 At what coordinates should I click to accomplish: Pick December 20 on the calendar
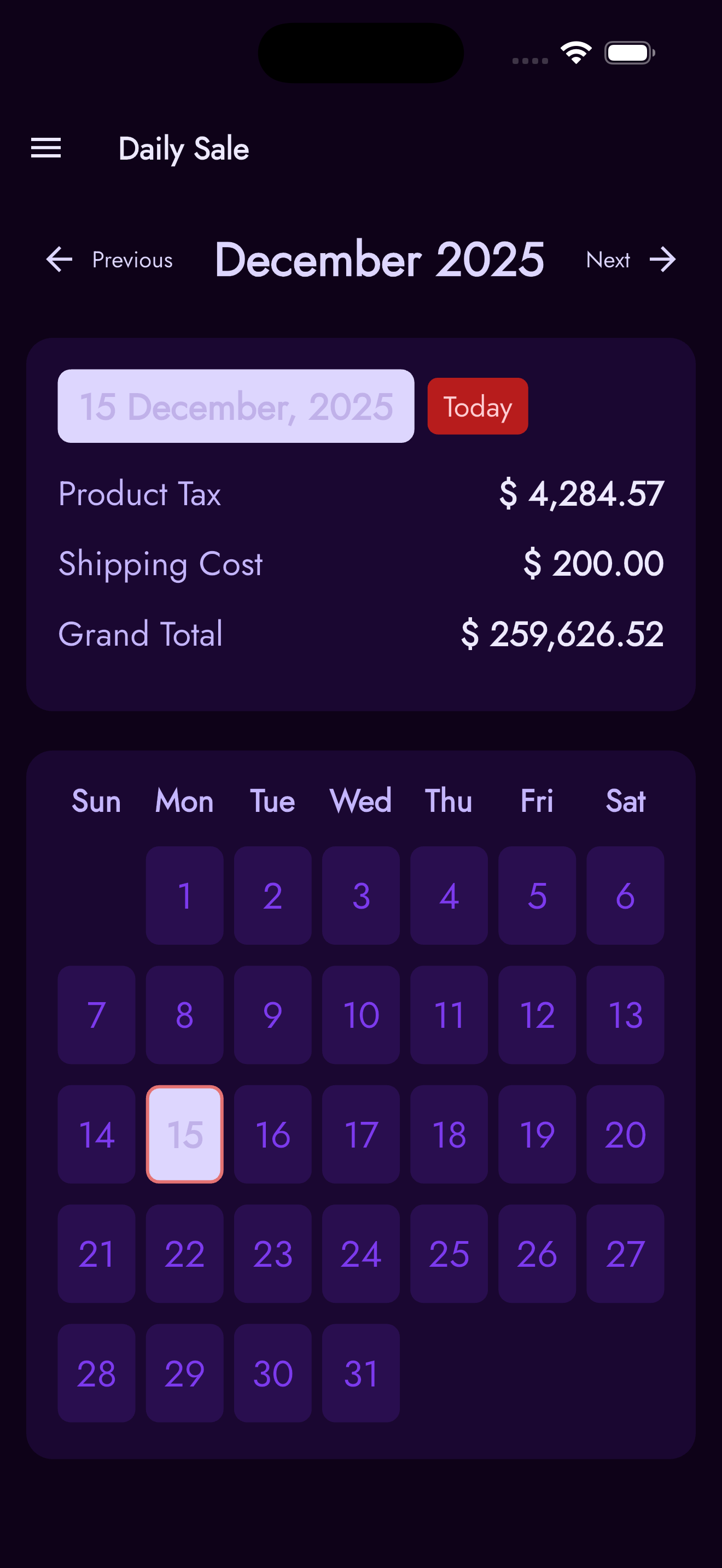625,1134
